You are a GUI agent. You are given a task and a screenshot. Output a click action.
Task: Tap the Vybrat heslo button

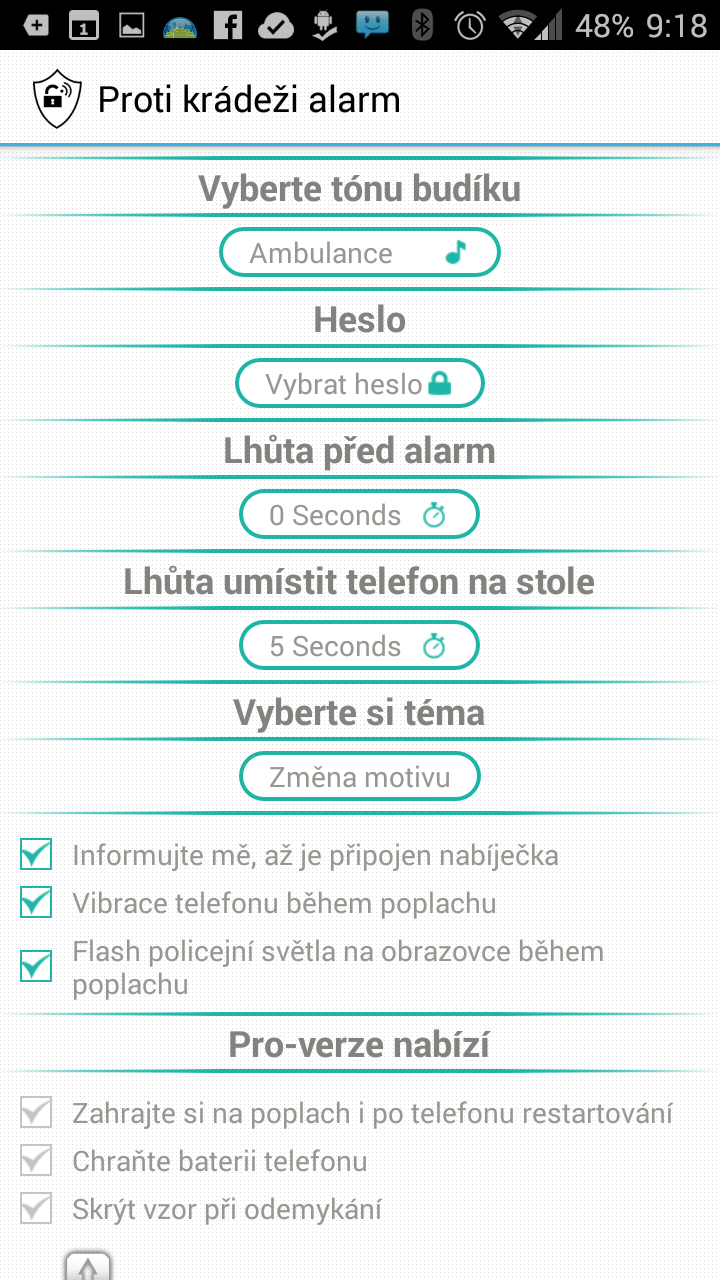pyautogui.click(x=359, y=384)
